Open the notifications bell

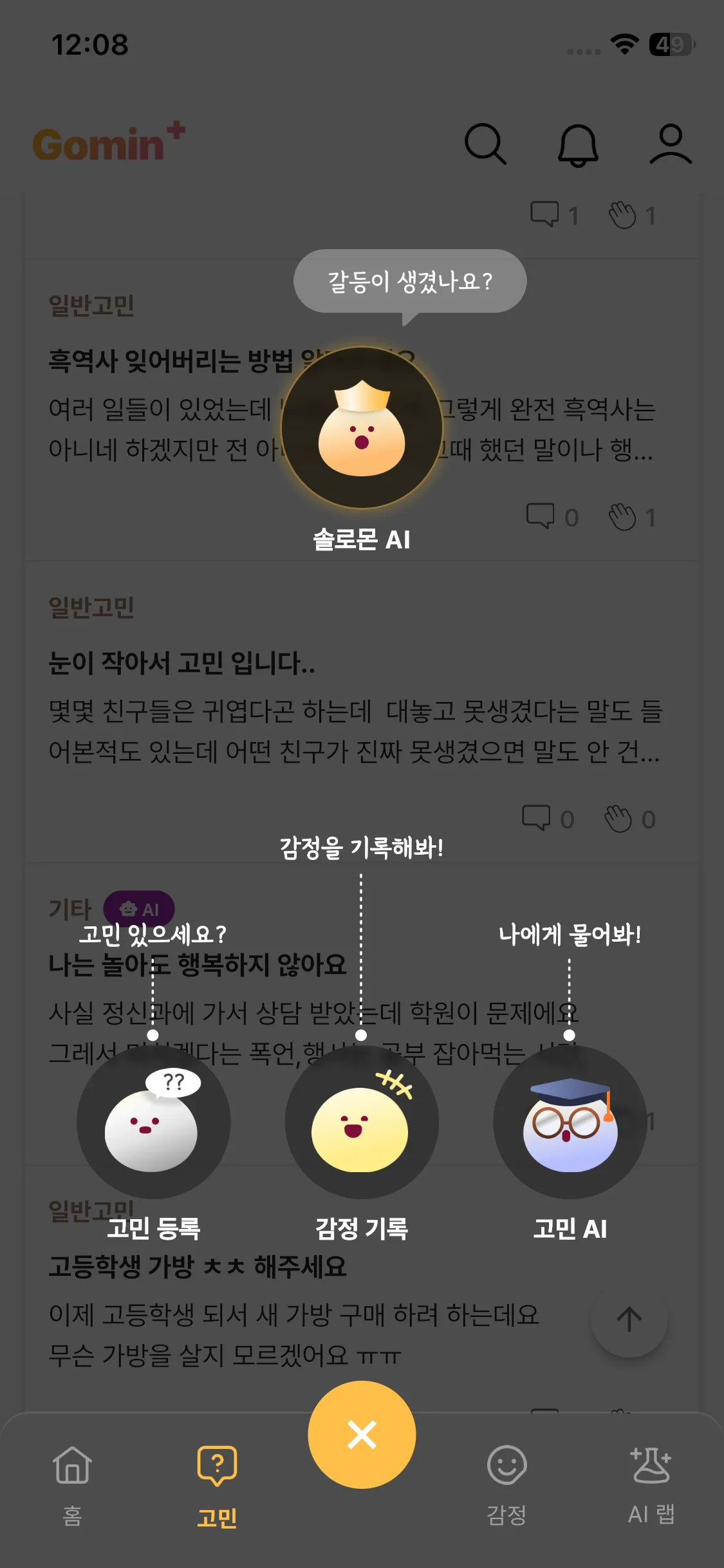point(577,144)
